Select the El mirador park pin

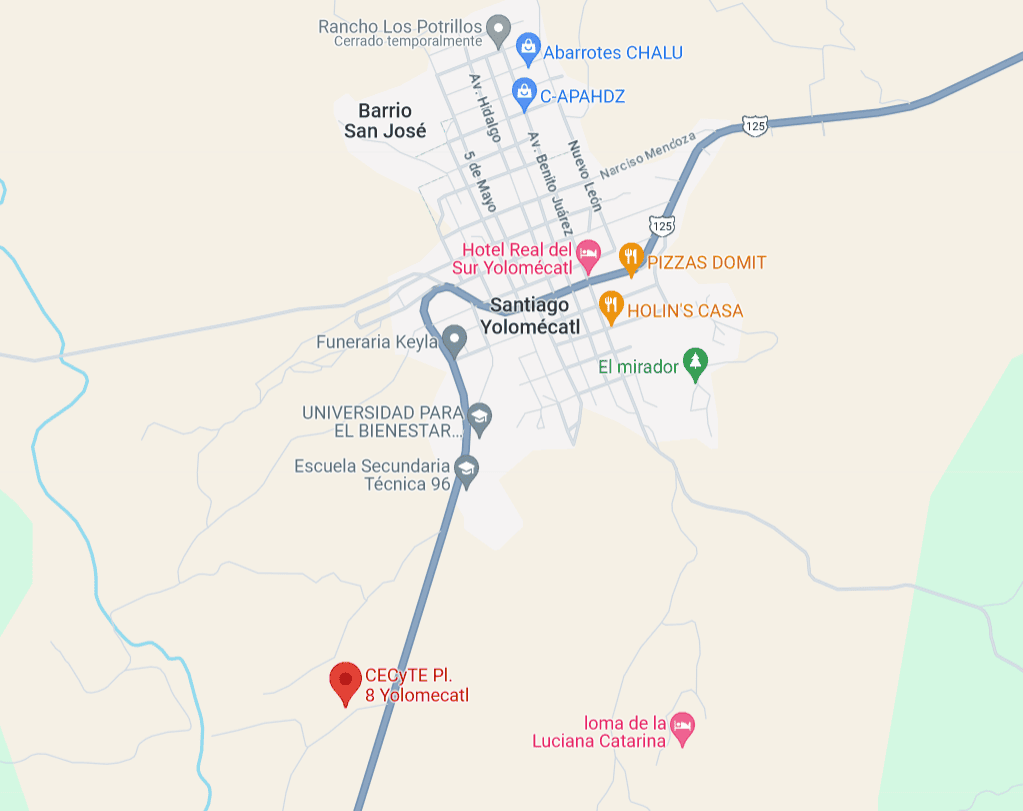click(x=695, y=363)
